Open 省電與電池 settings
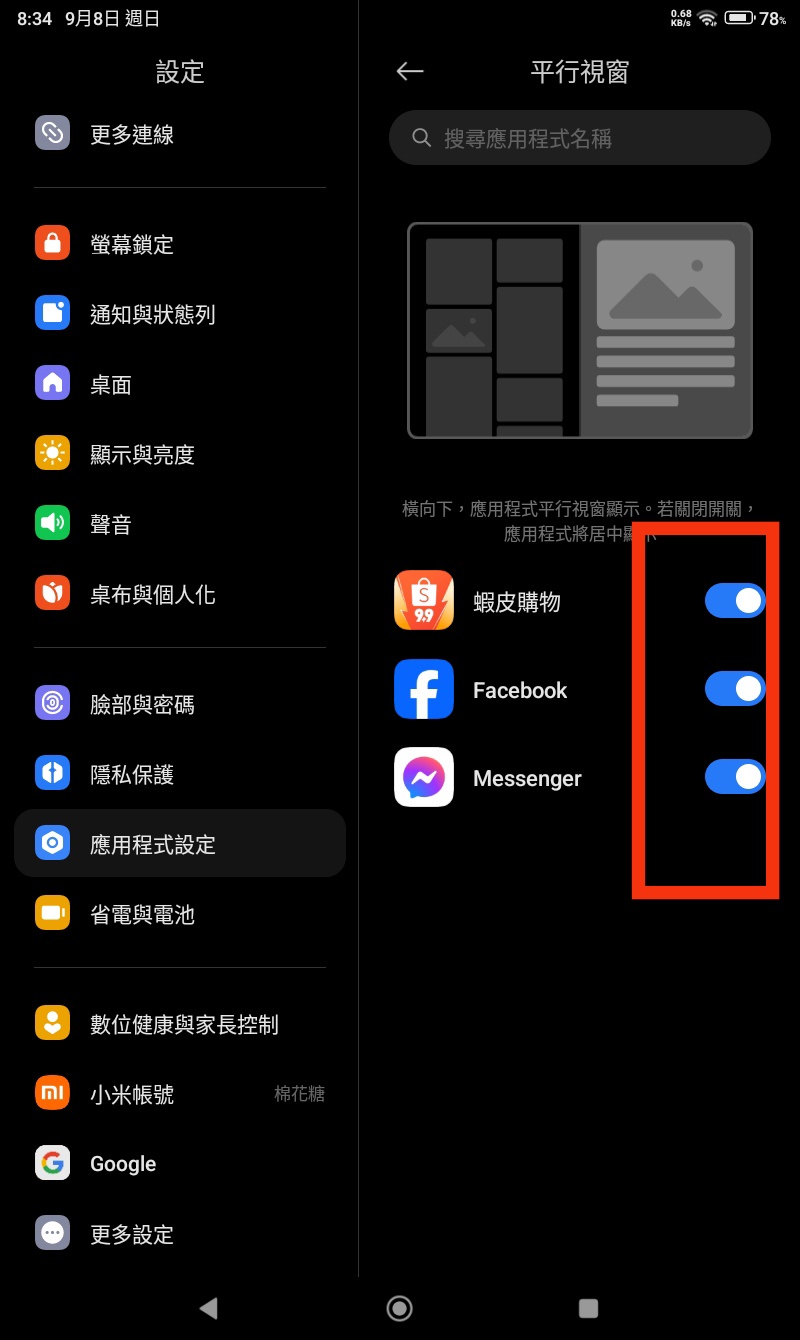Viewport: 800px width, 1340px height. coord(180,914)
